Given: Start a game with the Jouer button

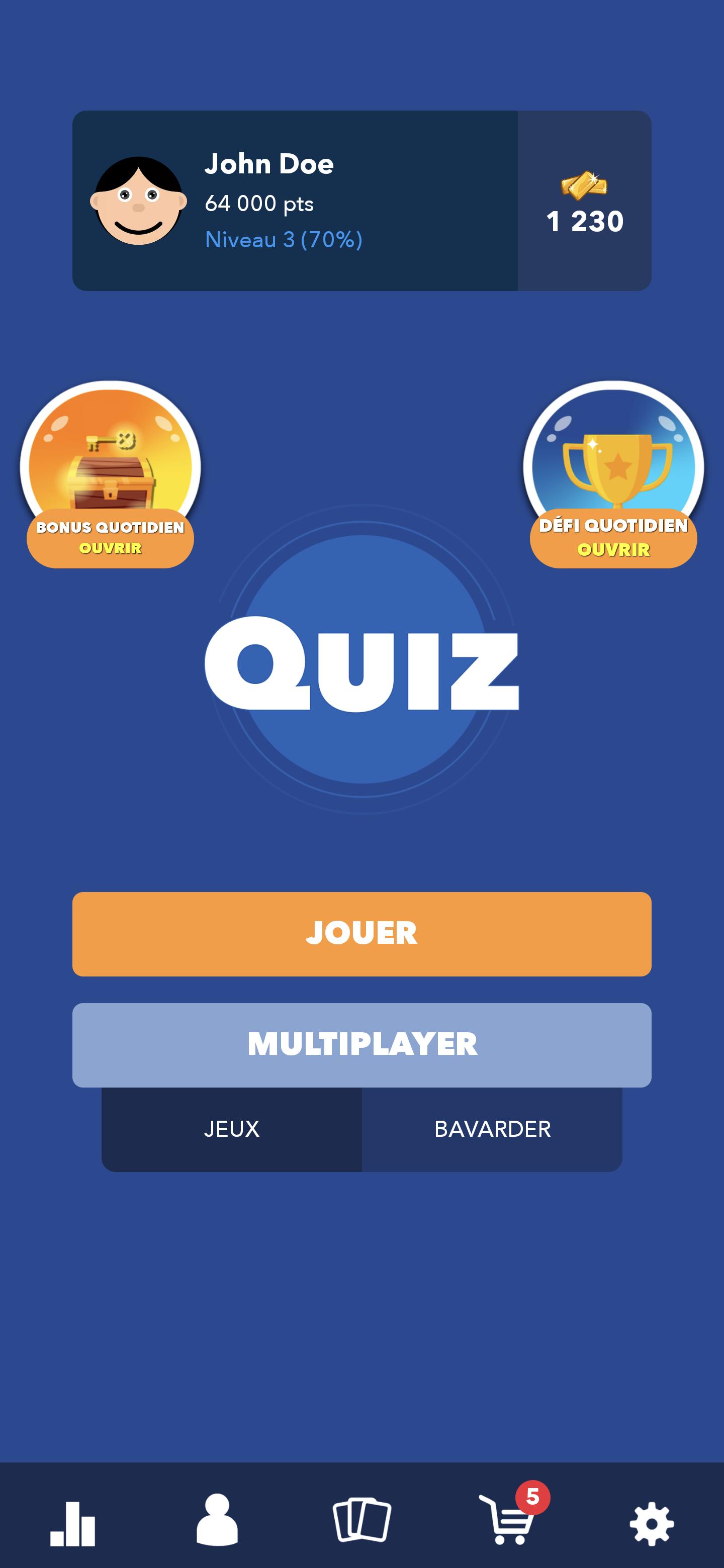Looking at the screenshot, I should pyautogui.click(x=361, y=934).
